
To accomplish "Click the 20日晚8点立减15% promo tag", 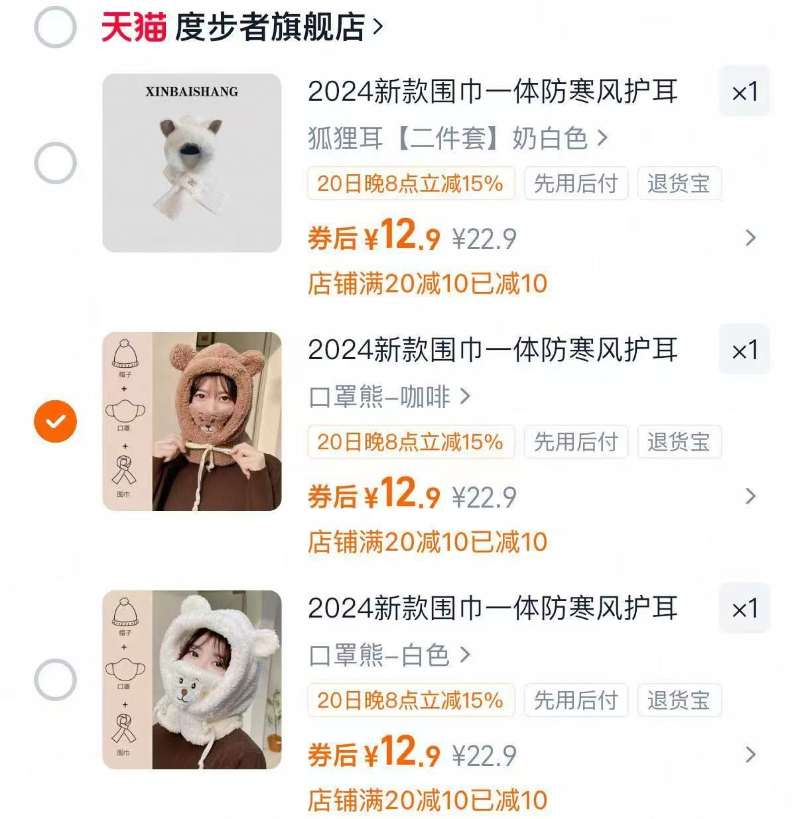I will tap(410, 184).
